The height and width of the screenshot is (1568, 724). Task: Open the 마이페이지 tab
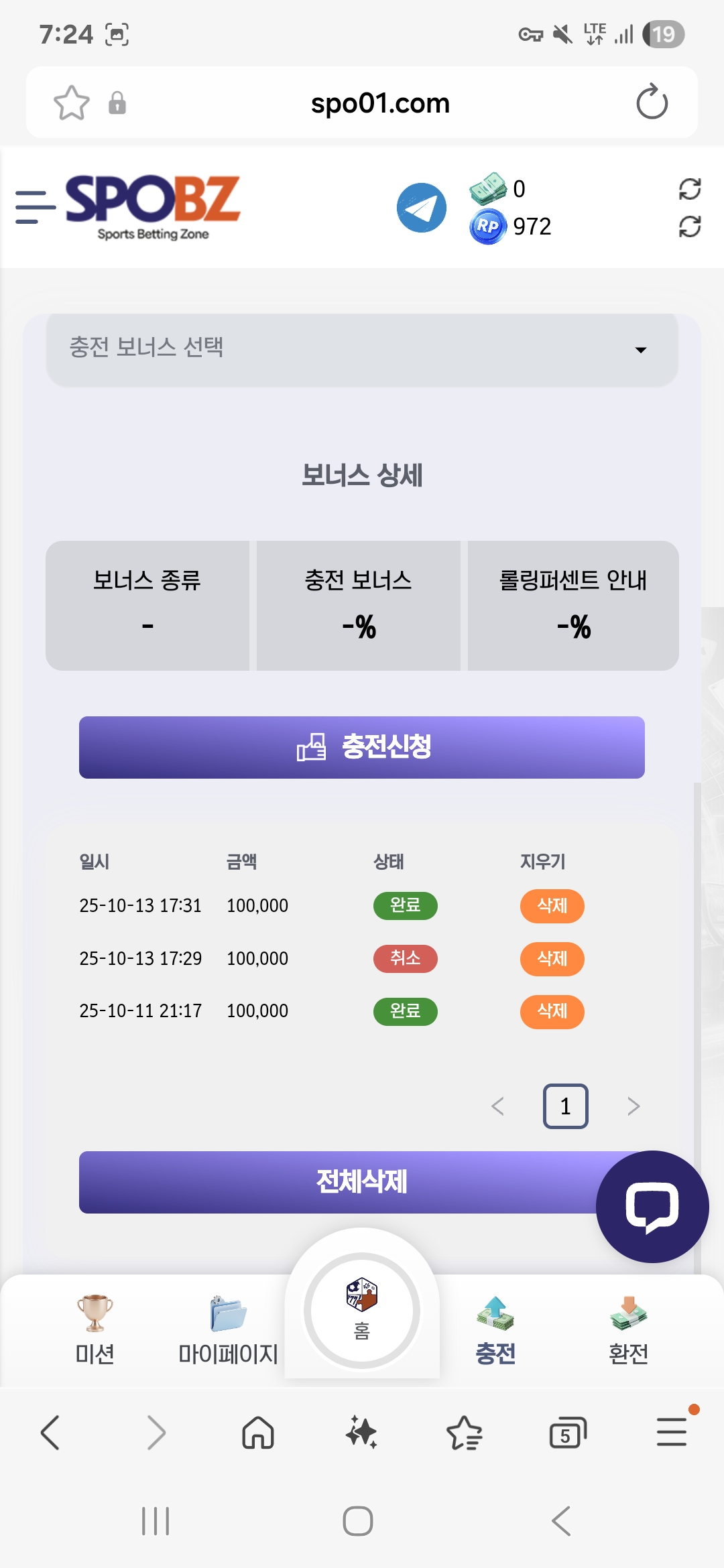pos(228,1330)
